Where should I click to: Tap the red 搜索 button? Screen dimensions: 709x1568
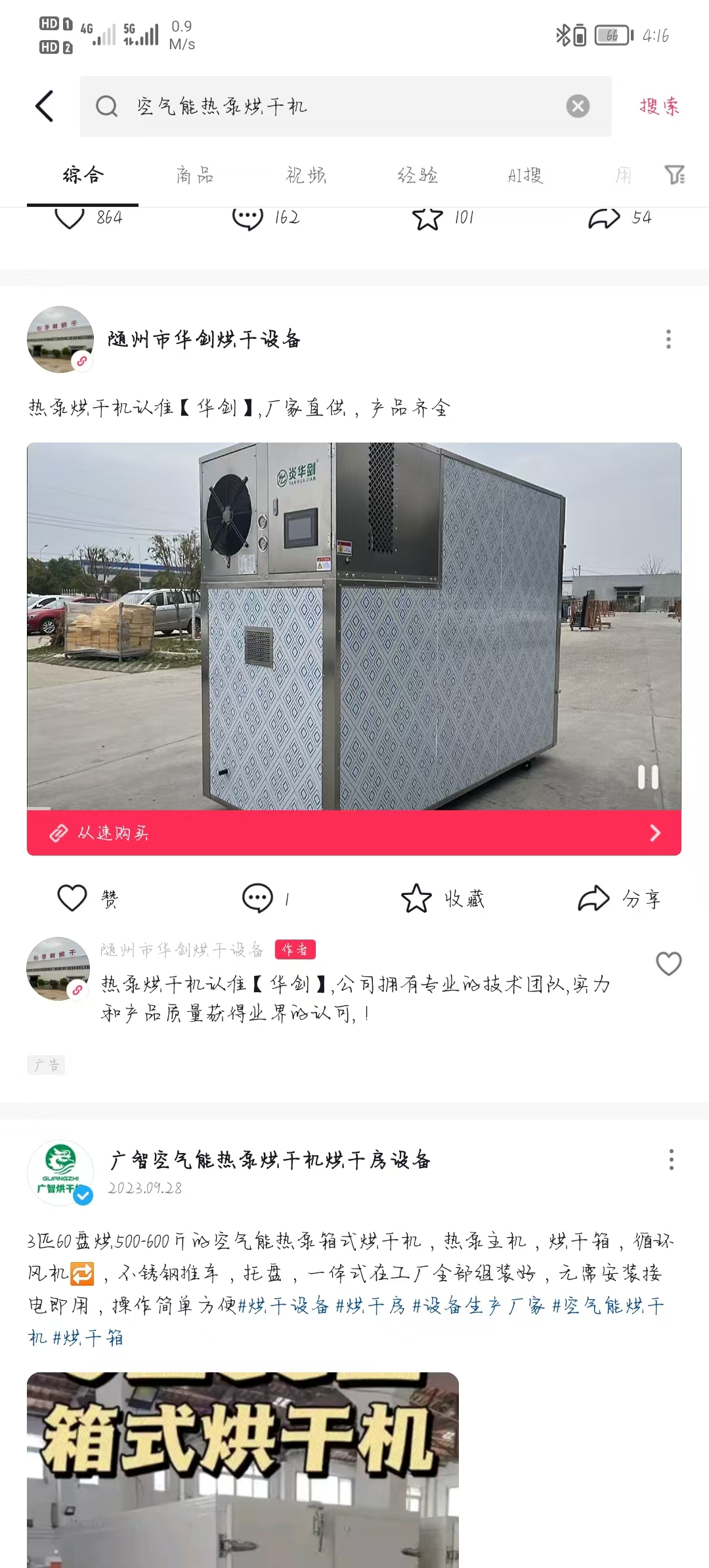click(659, 106)
